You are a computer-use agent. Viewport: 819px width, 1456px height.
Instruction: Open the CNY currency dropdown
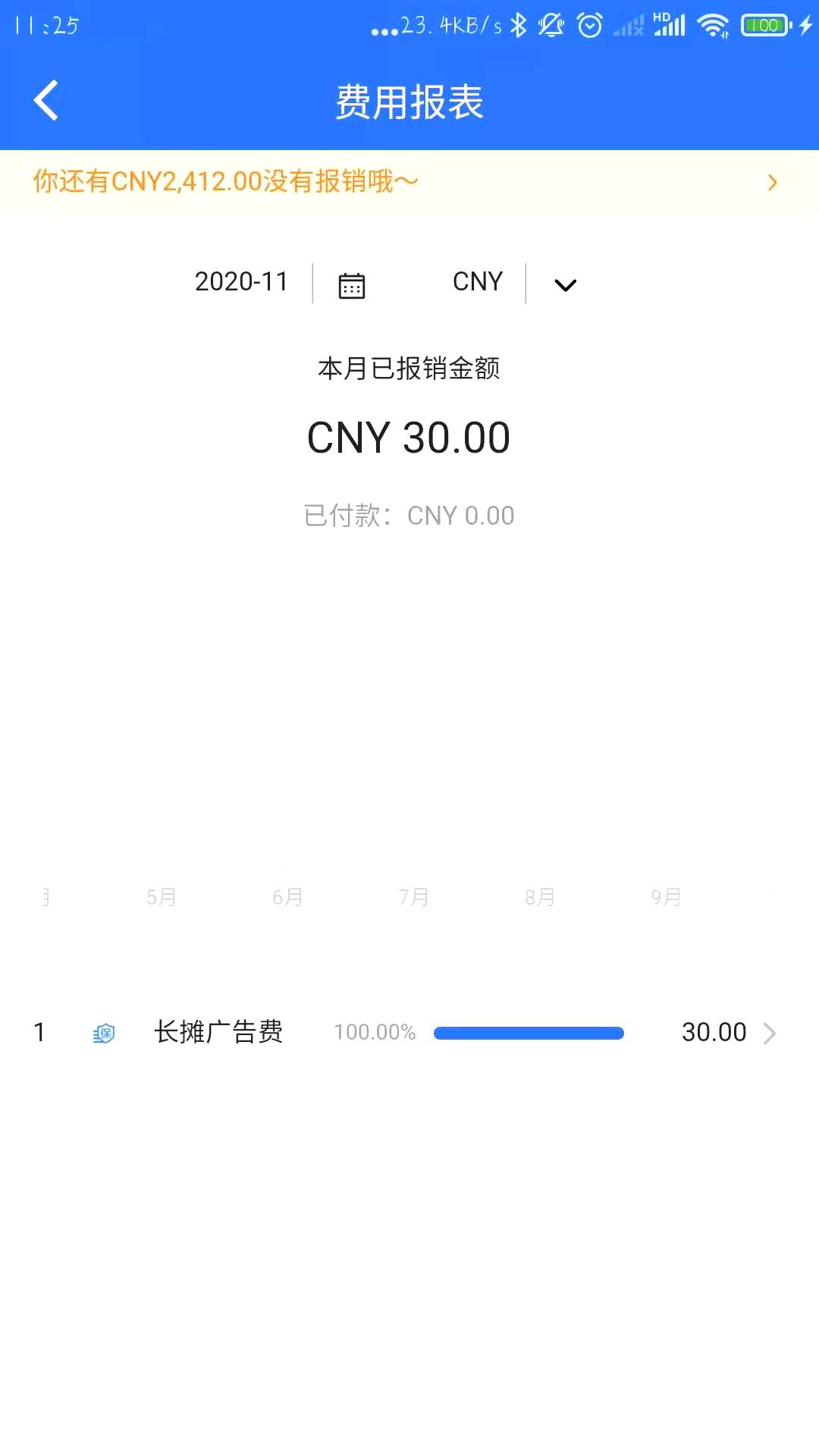[564, 286]
